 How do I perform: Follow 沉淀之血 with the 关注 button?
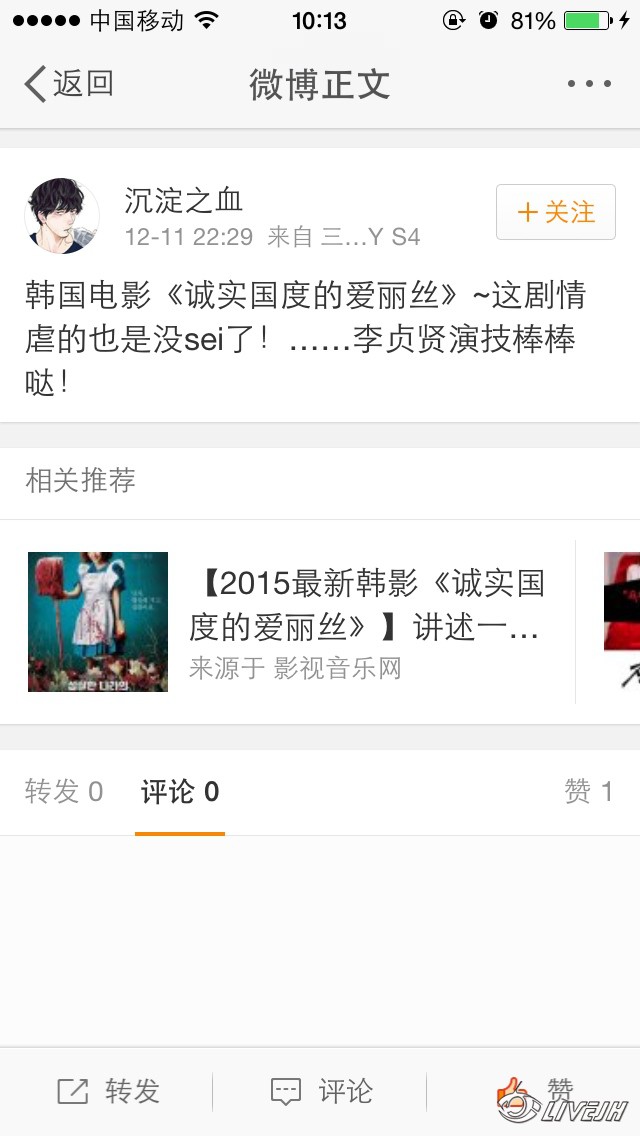point(555,212)
